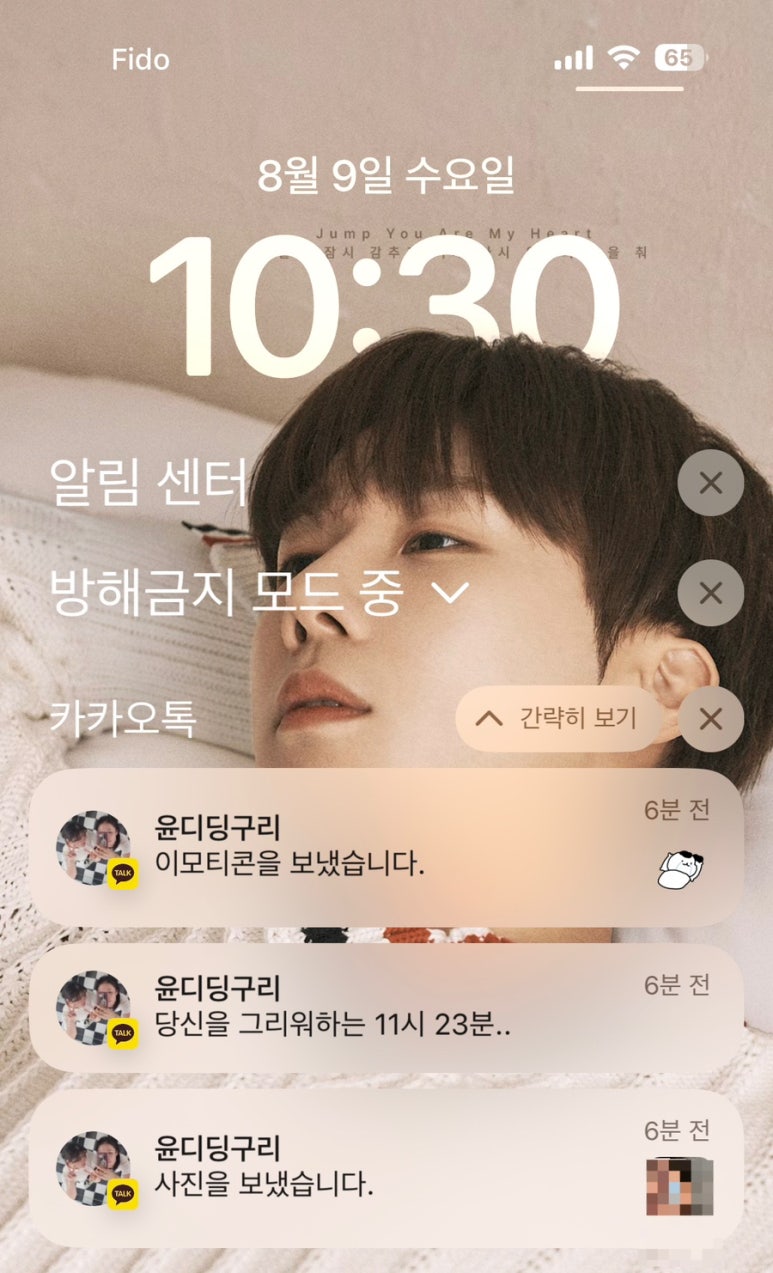Open the 이모티콘을 보냈습니다 notification
Screen dimensions: 773x1273
tap(386, 847)
